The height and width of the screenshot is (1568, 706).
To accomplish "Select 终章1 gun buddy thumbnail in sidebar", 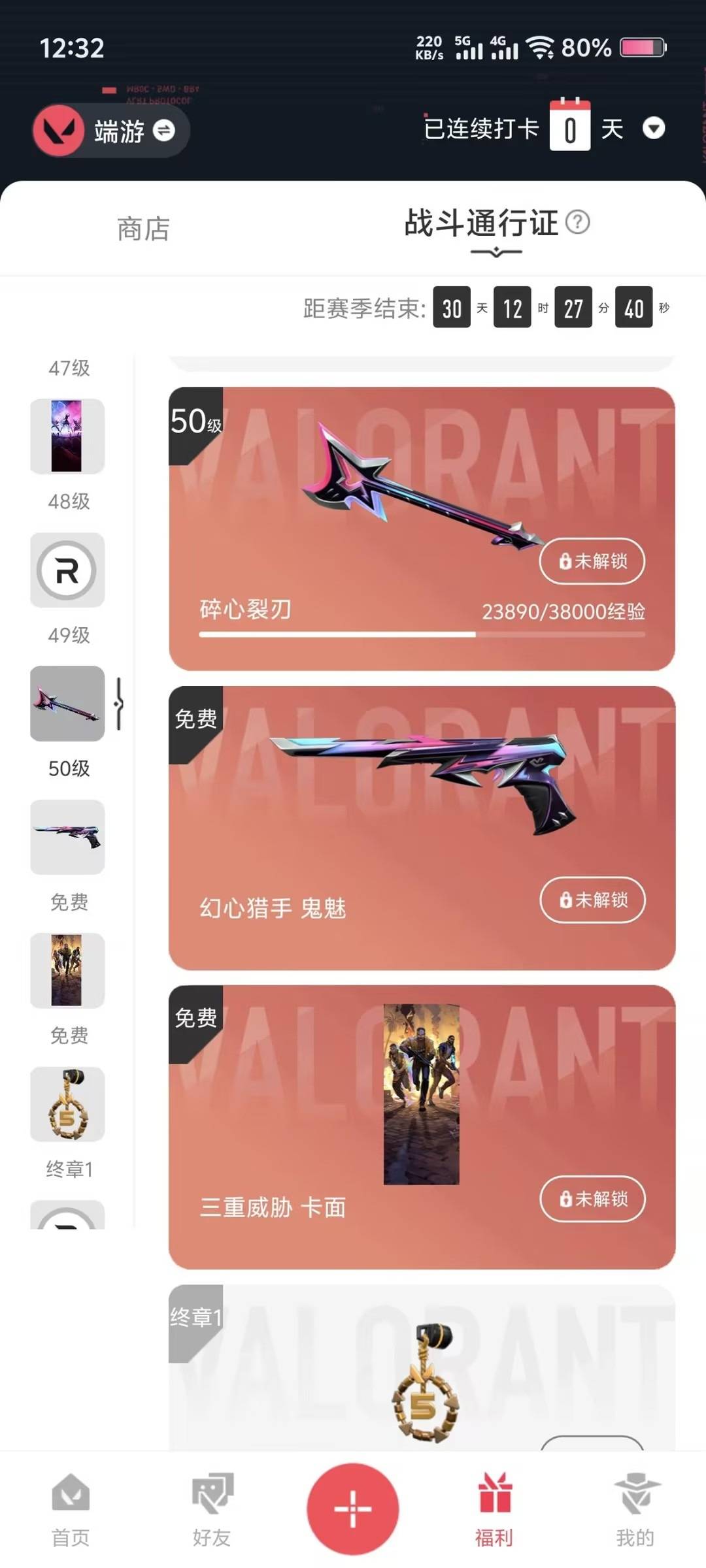I will click(67, 1104).
